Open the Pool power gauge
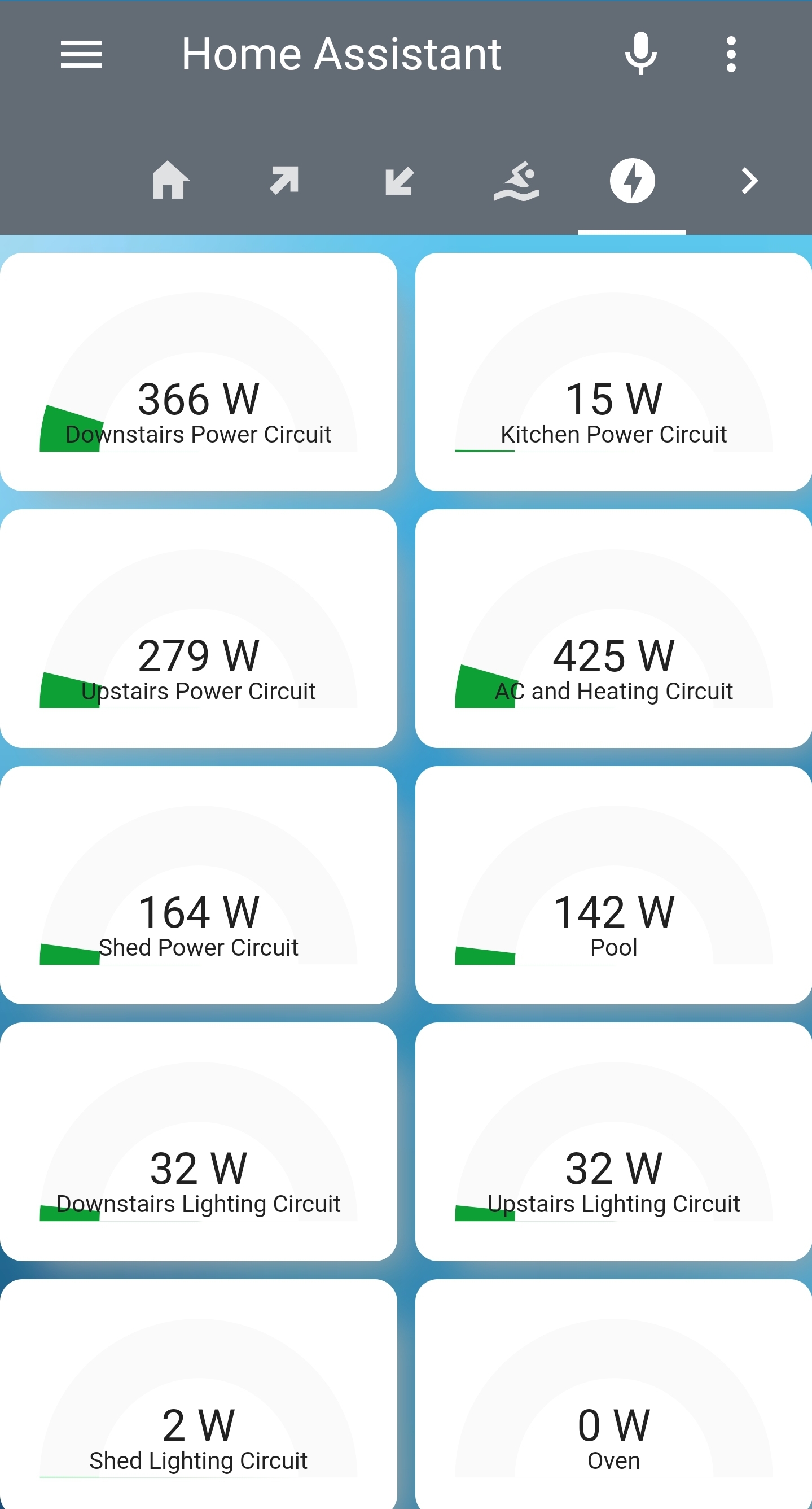812x1509 pixels. pos(613,885)
